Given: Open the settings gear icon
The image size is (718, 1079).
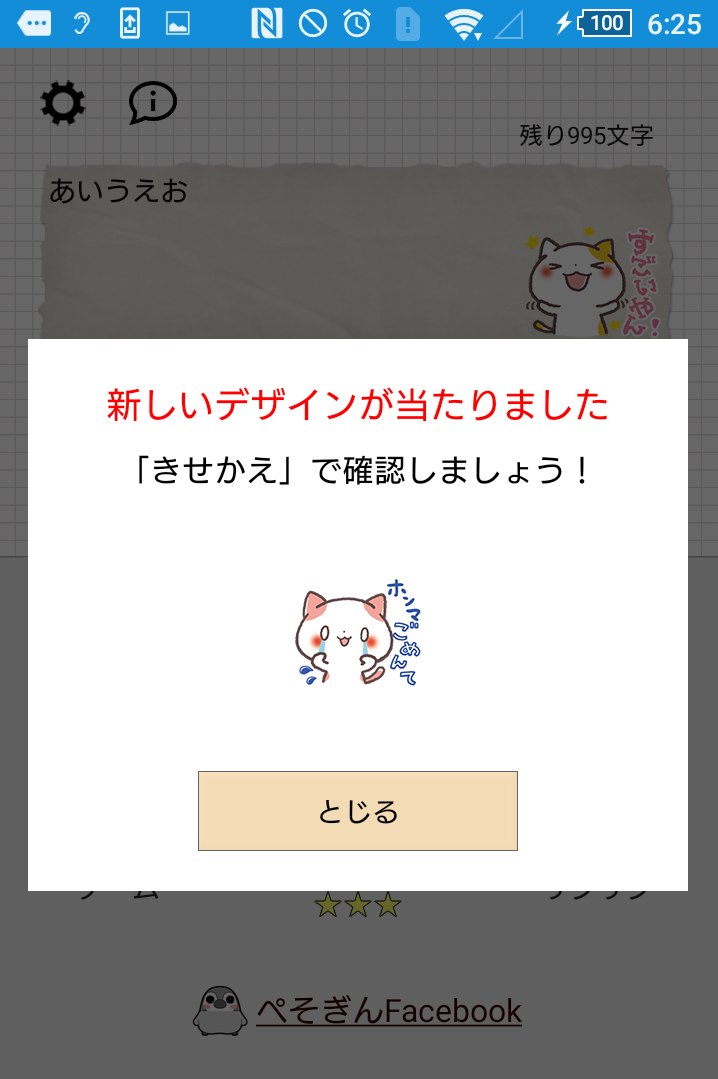Looking at the screenshot, I should [63, 103].
